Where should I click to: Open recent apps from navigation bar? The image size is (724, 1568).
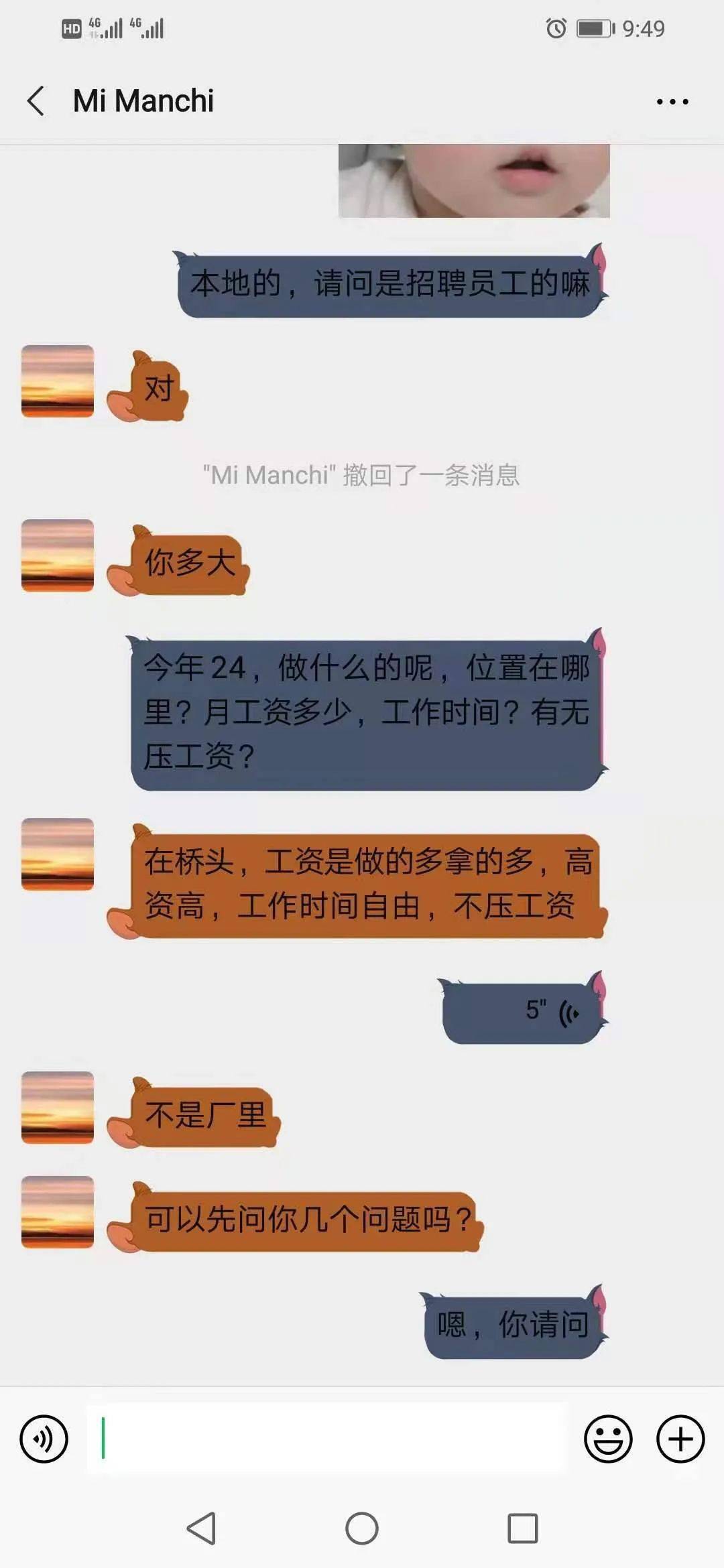[522, 1528]
